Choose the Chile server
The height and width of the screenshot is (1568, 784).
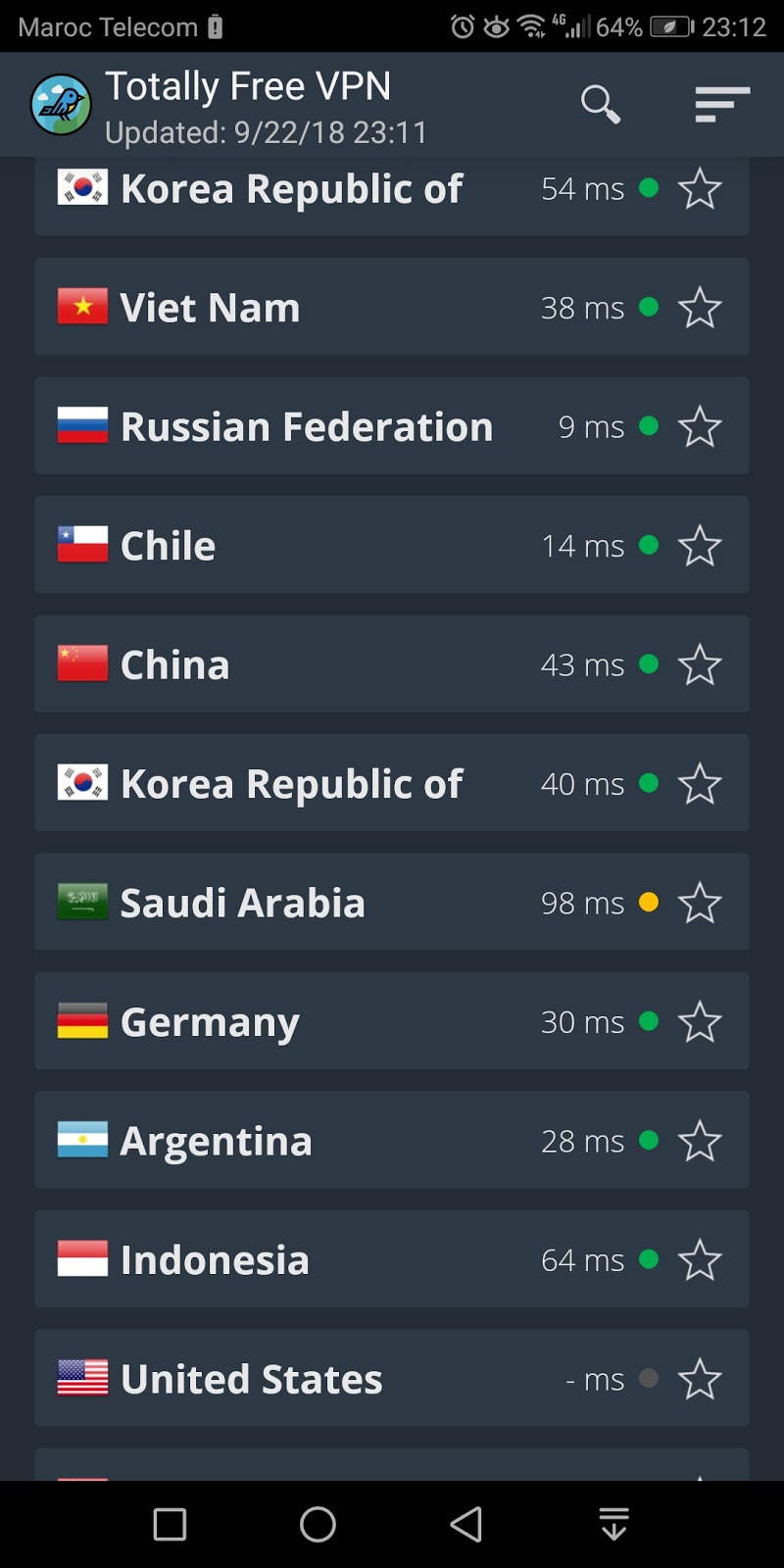294,546
